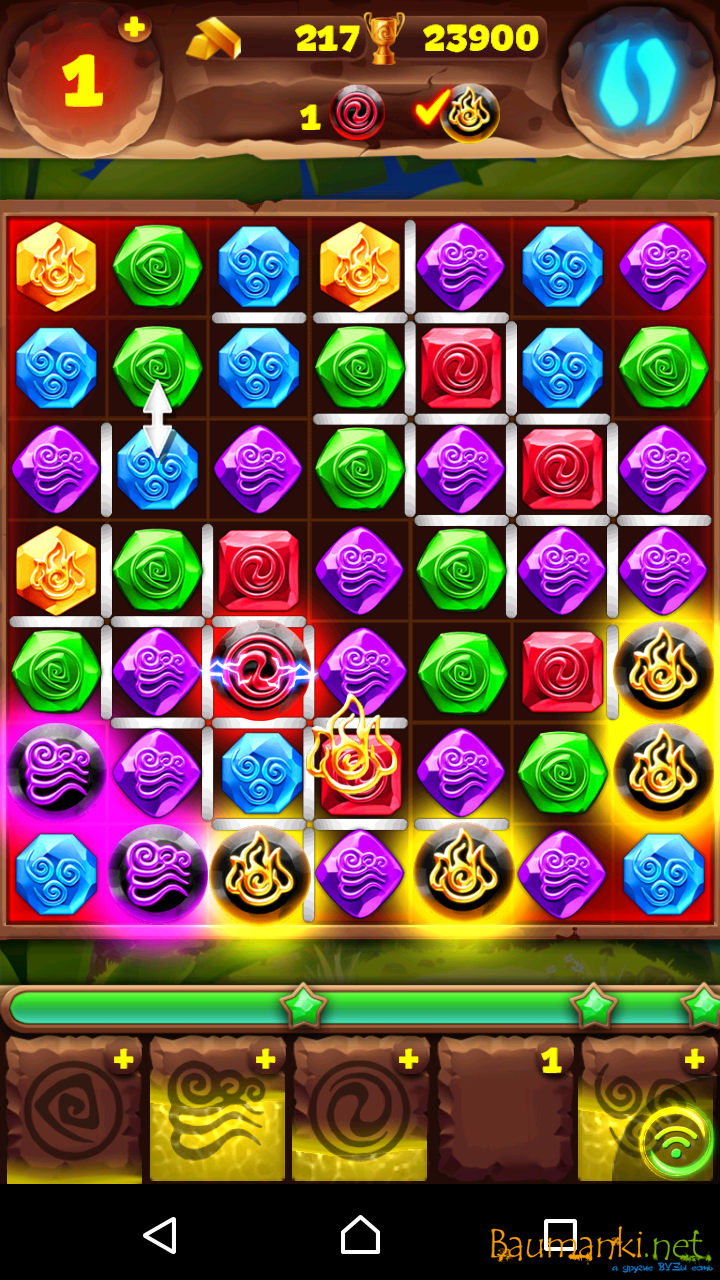Screen dimensions: 720x1280
Task: Add extra moves with the plus button
Action: [134, 27]
